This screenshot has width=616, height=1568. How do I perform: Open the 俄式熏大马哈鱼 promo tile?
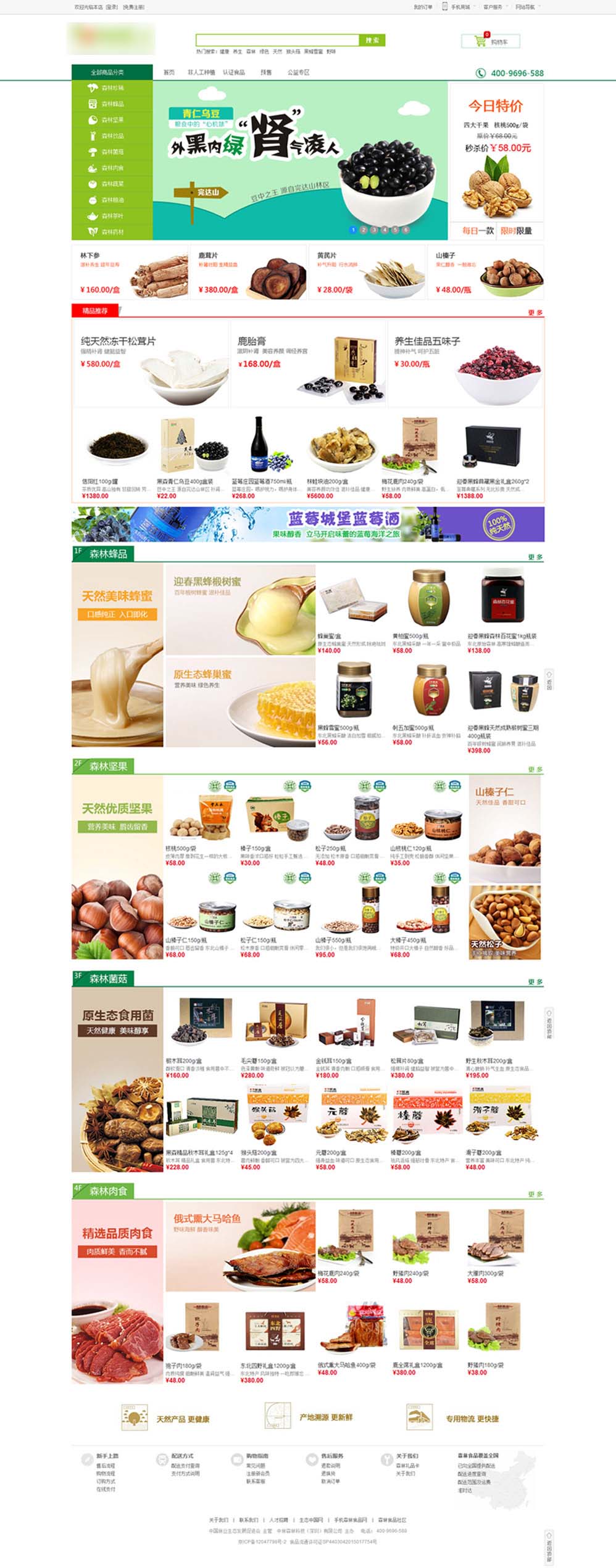[x=240, y=1247]
